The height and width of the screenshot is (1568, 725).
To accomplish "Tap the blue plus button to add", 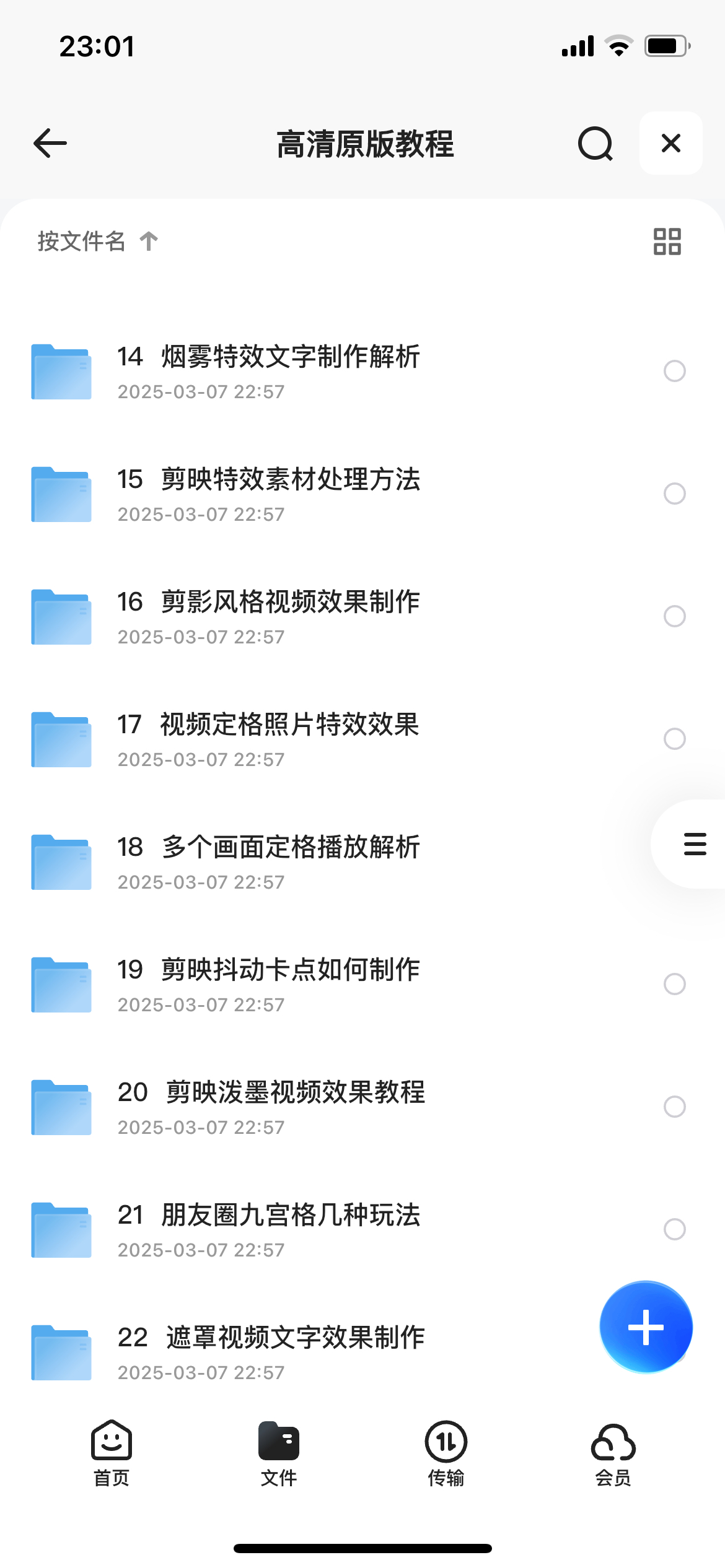I will coord(646,1327).
